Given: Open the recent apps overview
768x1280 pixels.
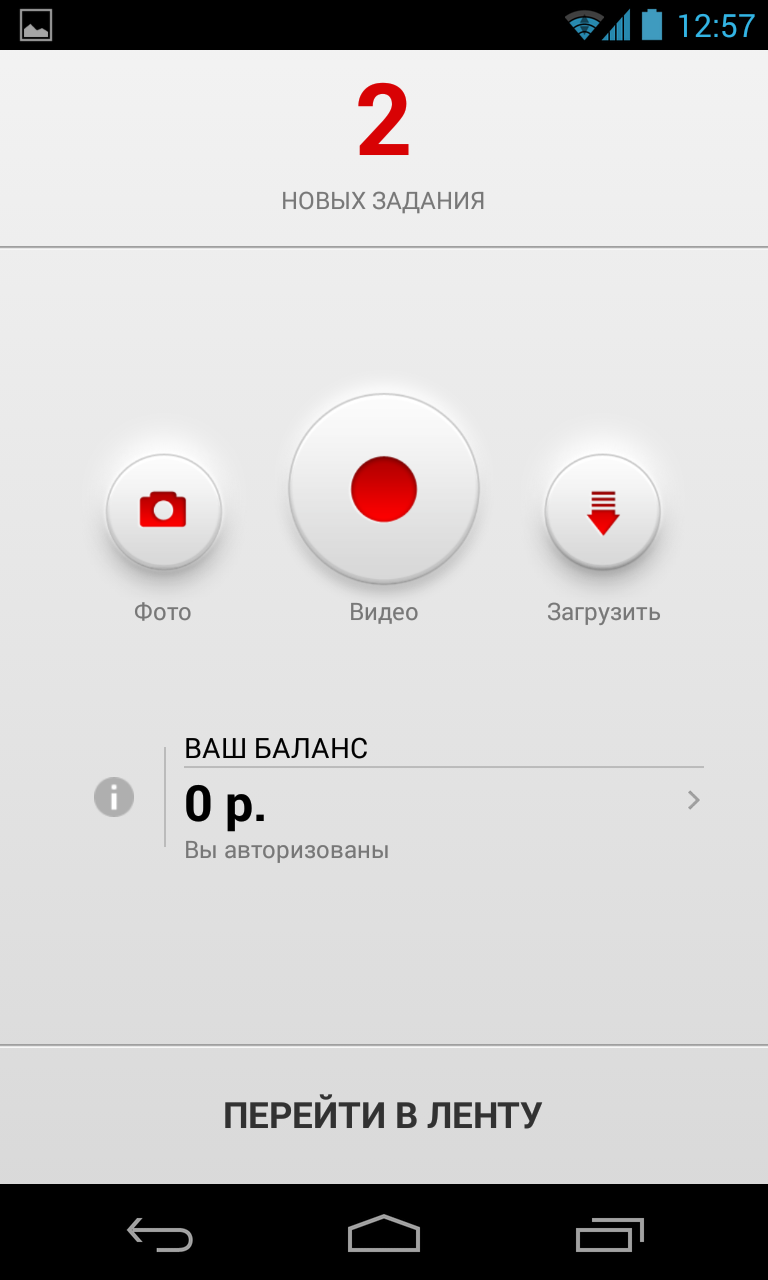Looking at the screenshot, I should click(609, 1234).
